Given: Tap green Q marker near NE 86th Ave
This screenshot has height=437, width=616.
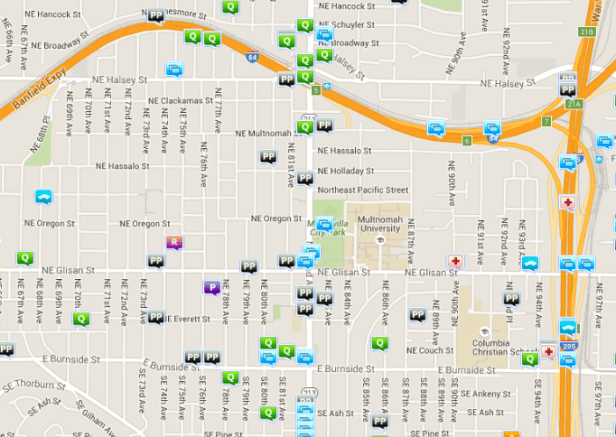Looking at the screenshot, I should pyautogui.click(x=379, y=343).
